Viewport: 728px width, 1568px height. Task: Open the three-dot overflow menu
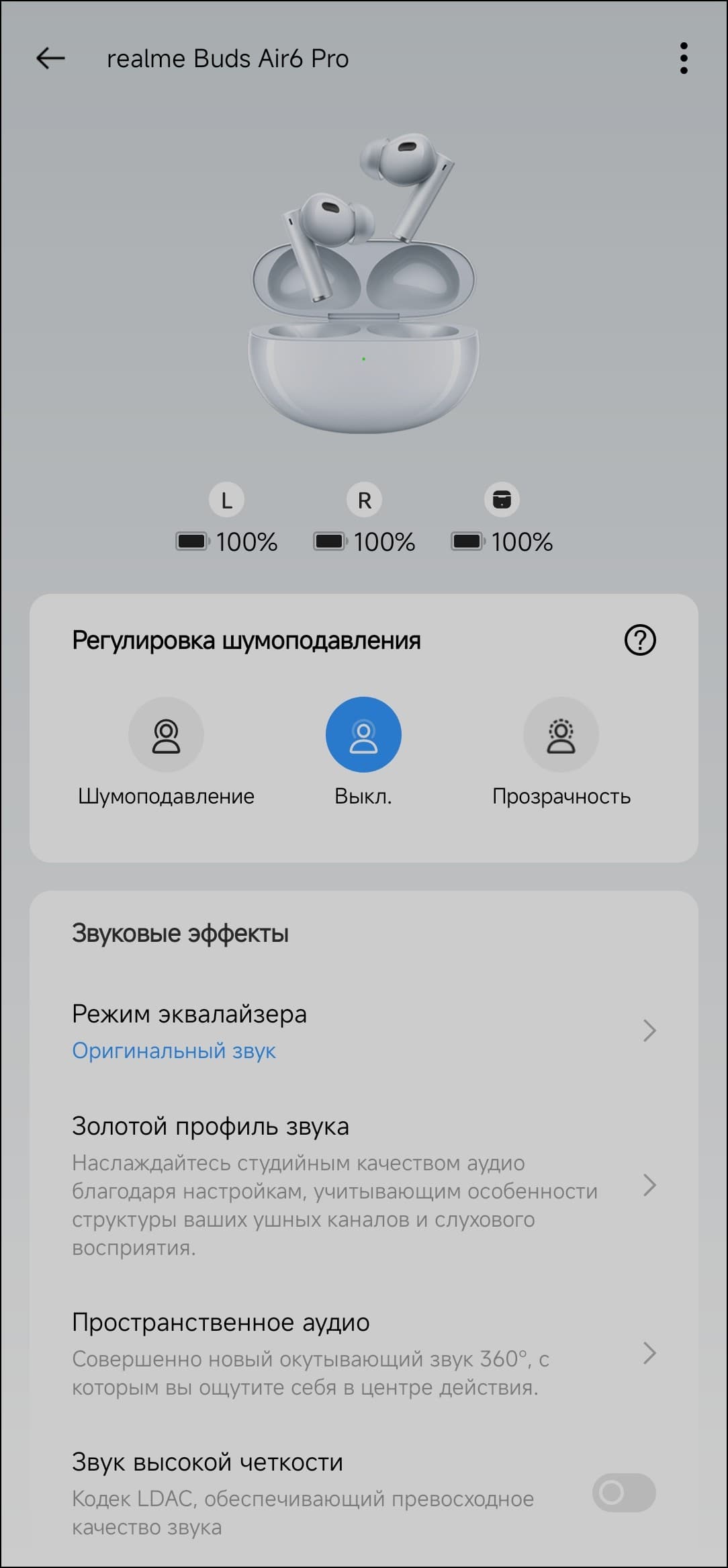pos(683,58)
